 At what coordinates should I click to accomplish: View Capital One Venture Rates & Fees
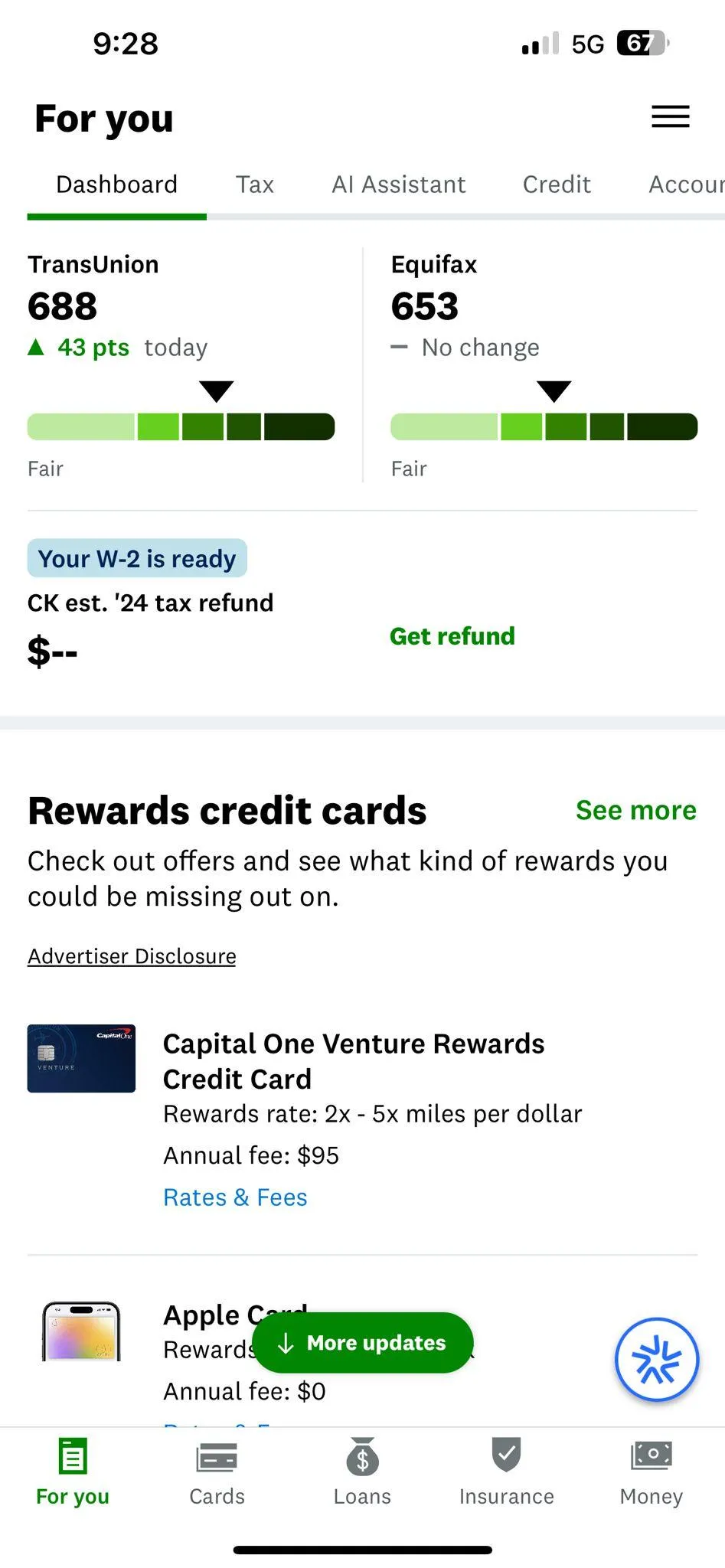(235, 1197)
